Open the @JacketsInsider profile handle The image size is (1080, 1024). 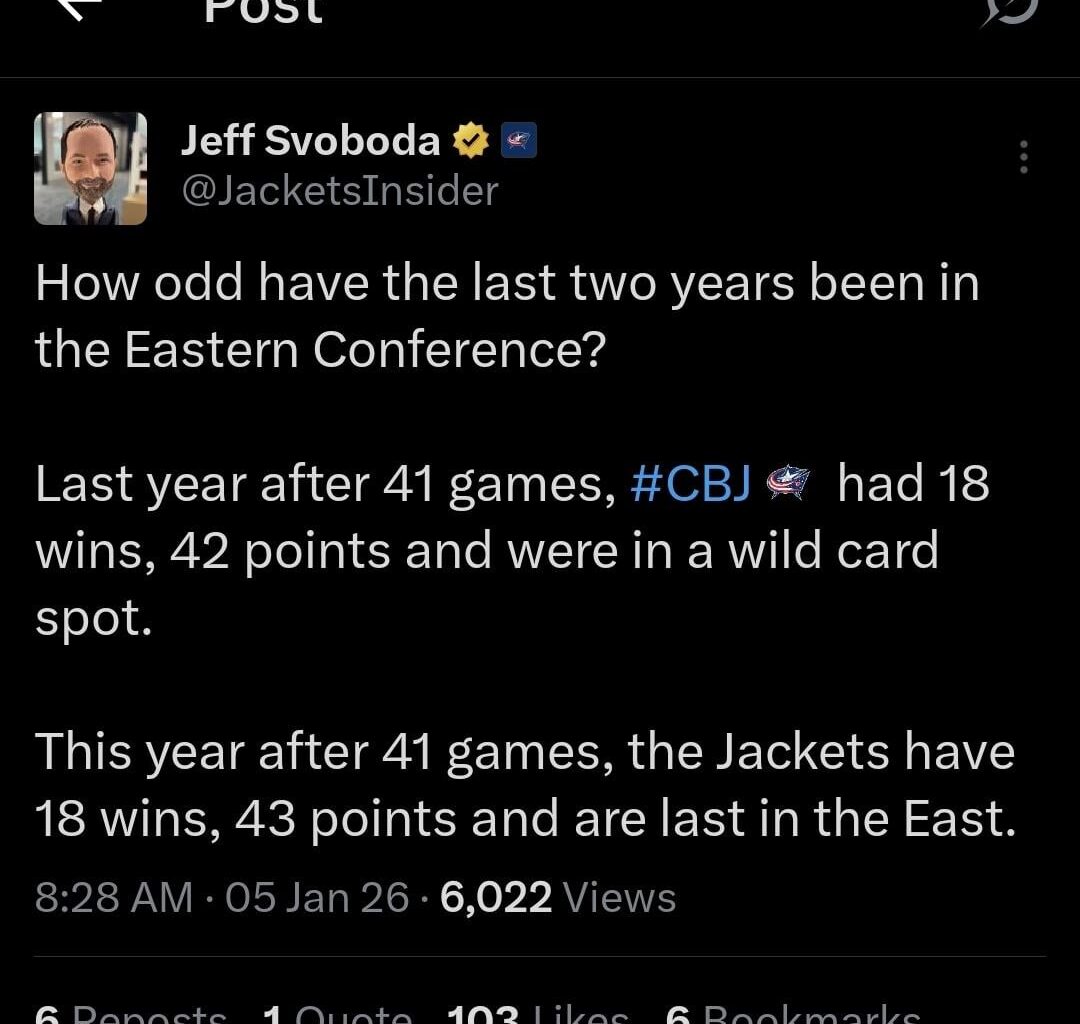coord(339,190)
